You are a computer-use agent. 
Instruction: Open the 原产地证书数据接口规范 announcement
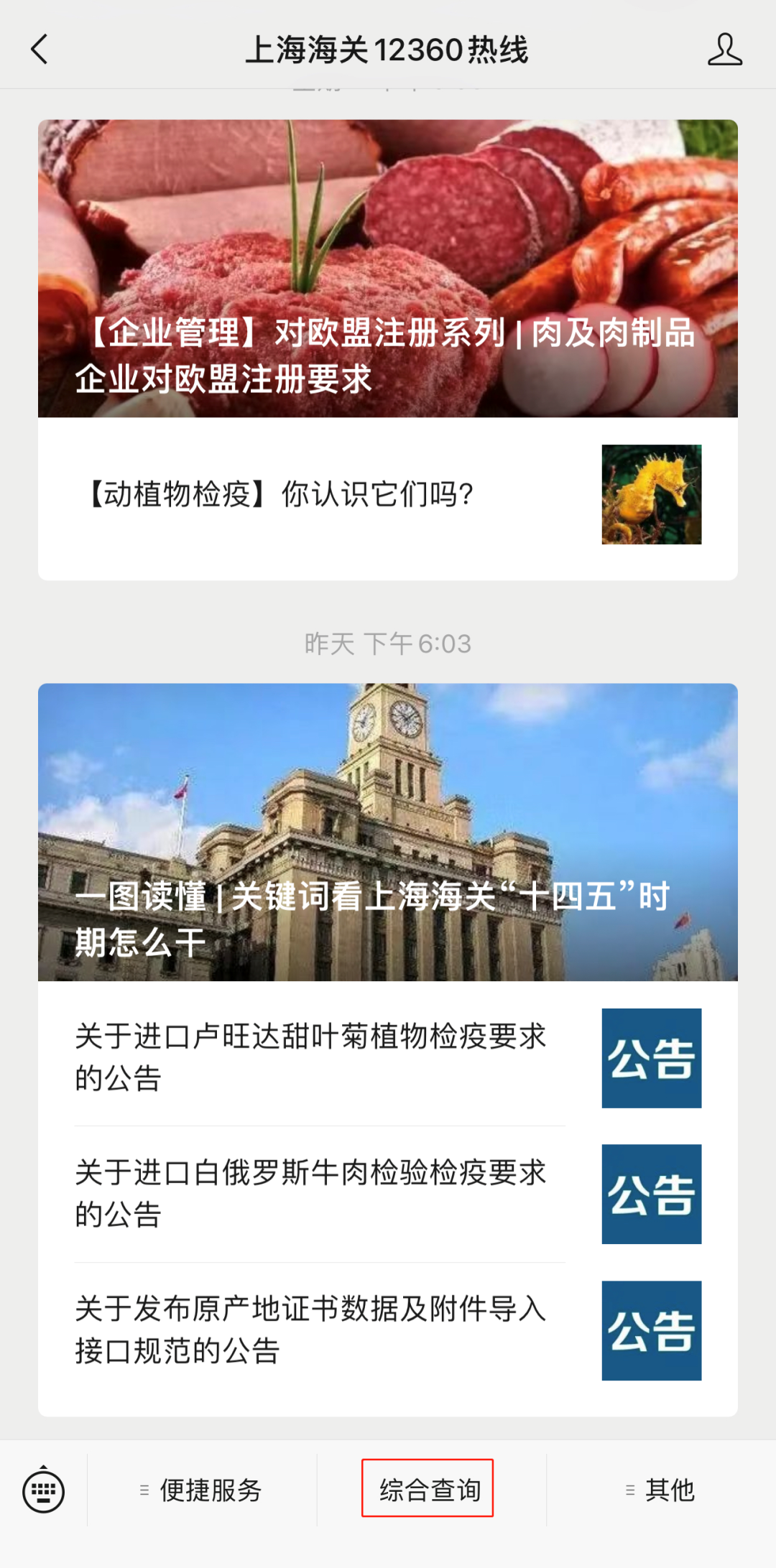coord(388,1330)
